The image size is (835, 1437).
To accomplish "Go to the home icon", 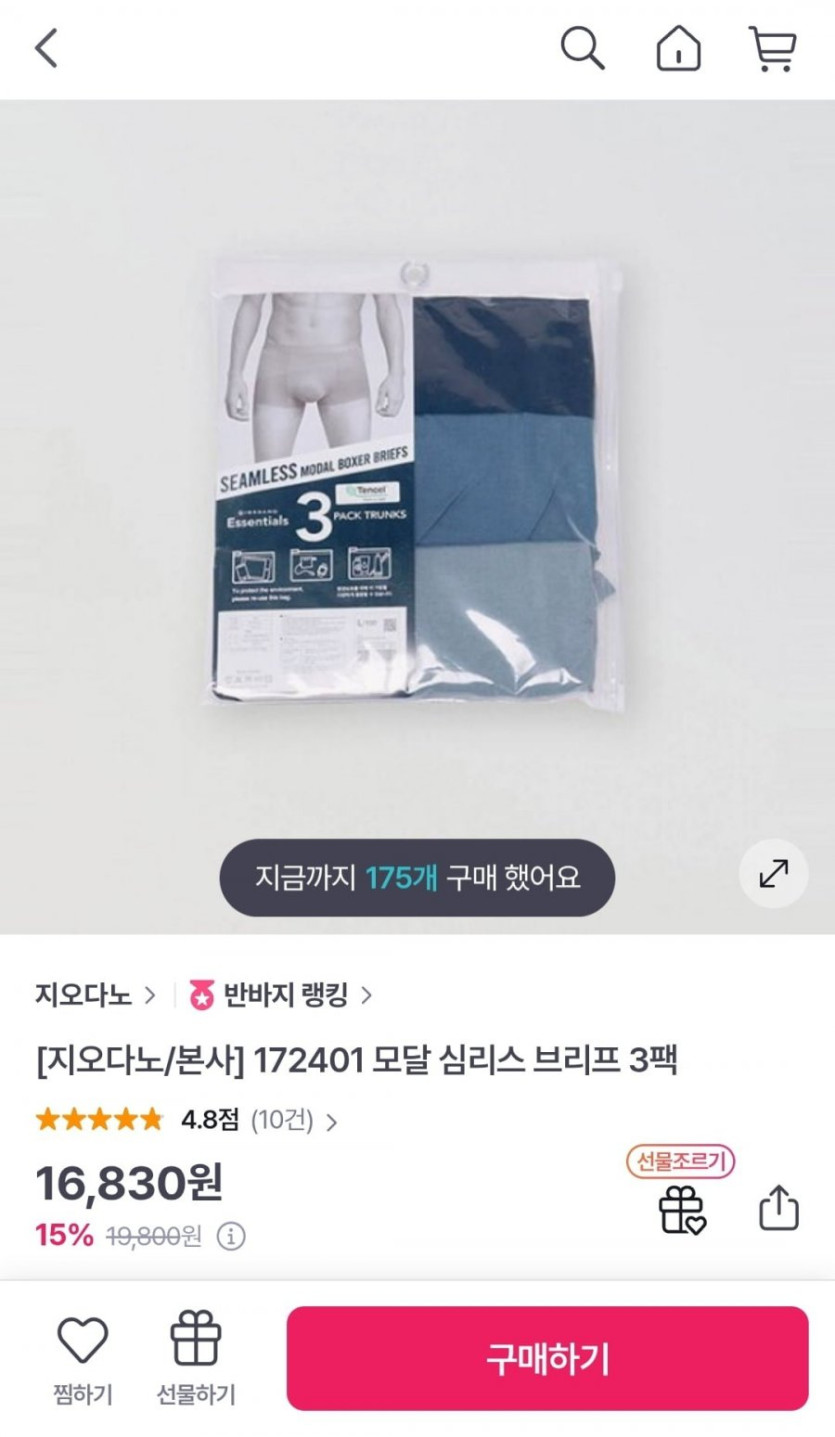I will tap(678, 48).
